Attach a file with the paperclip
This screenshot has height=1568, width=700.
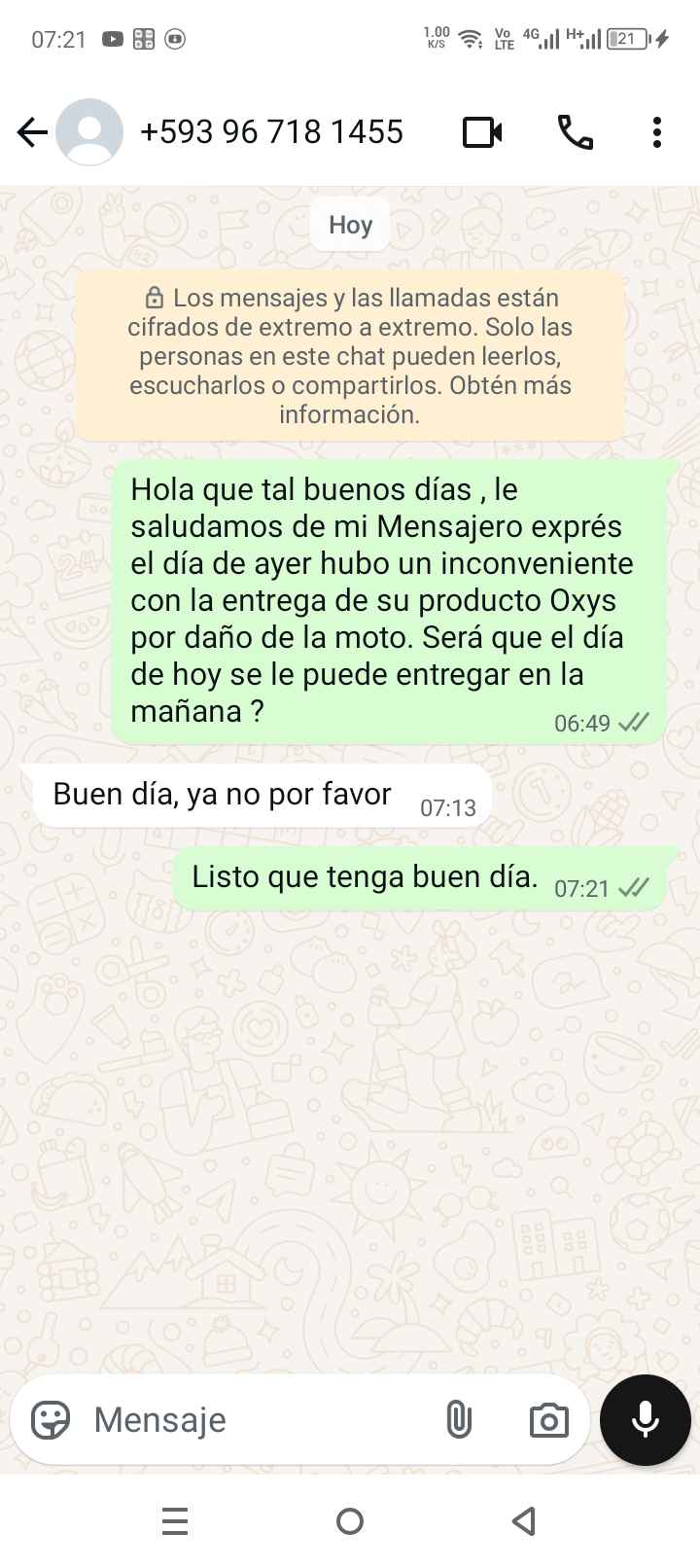[x=459, y=1420]
